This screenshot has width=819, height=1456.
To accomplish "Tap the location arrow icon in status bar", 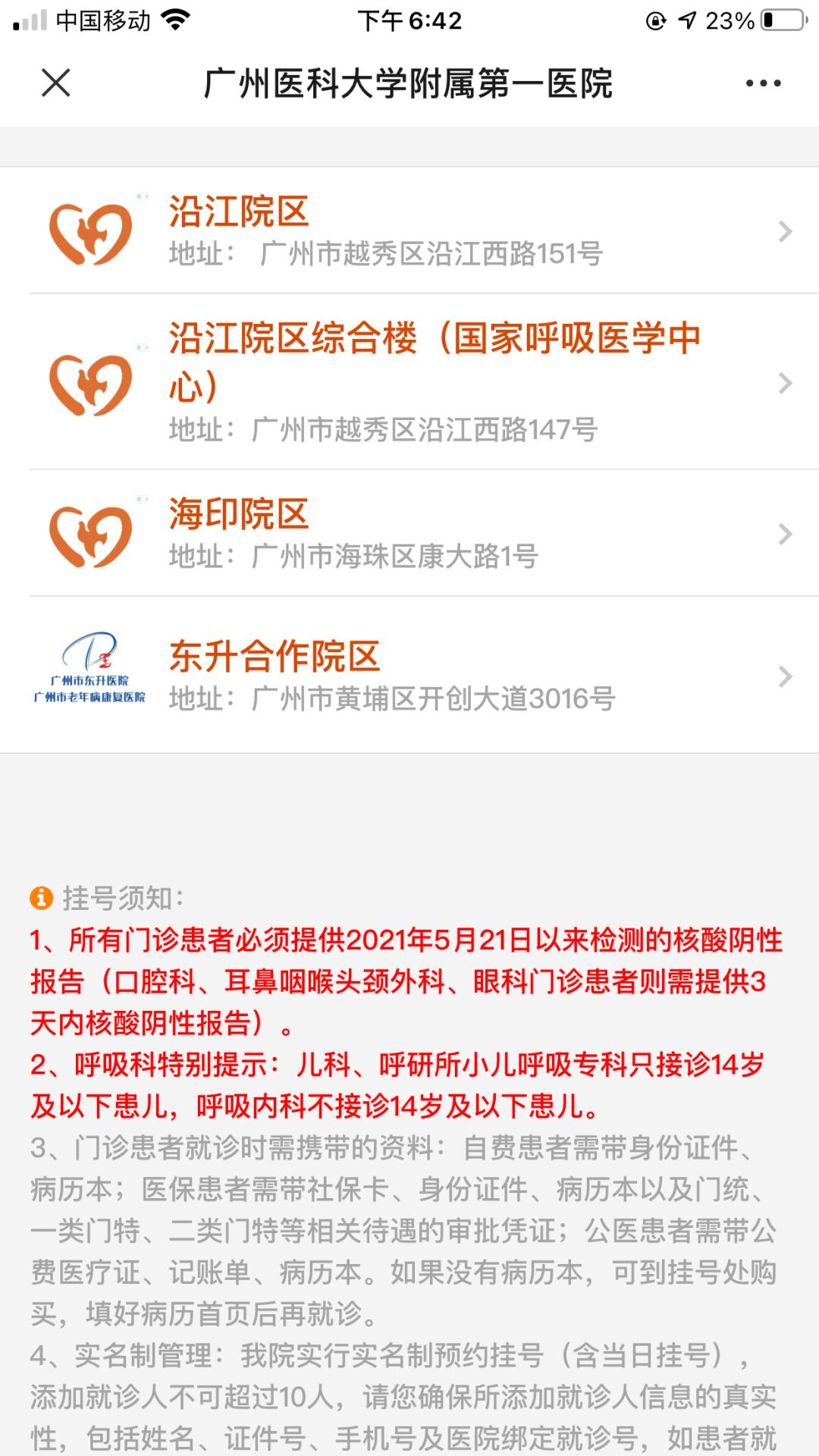I will (686, 20).
